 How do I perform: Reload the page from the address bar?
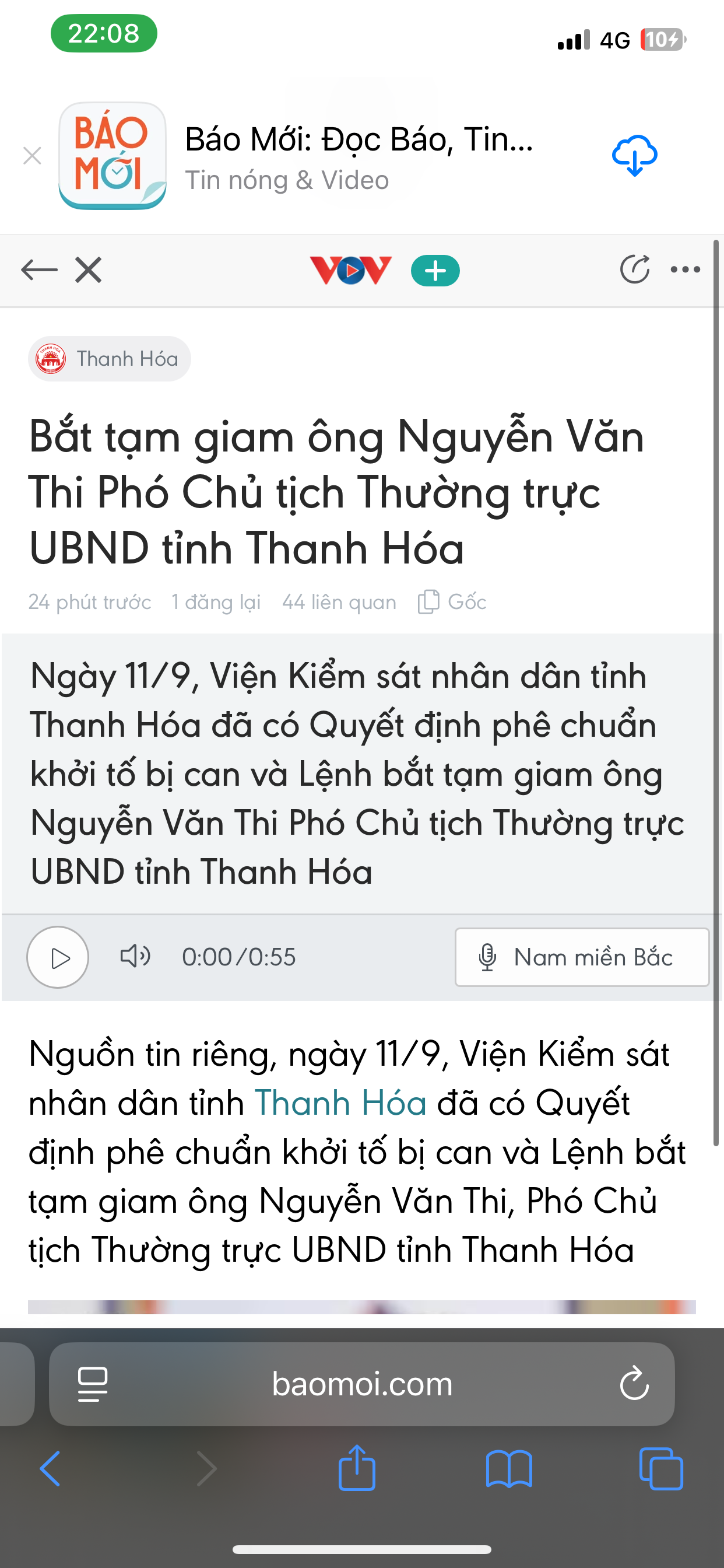(x=634, y=1384)
